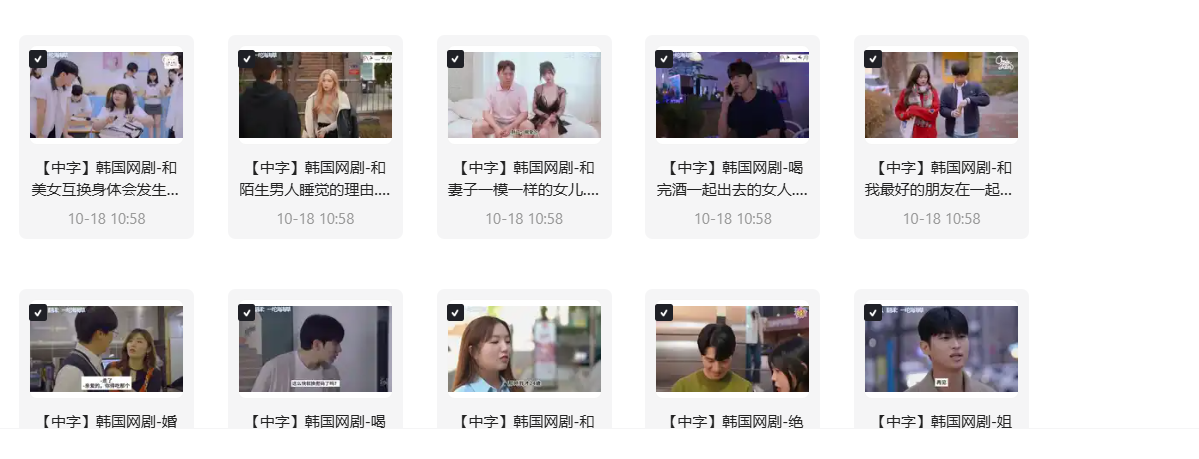The width and height of the screenshot is (1199, 459).
Task: Uncheck second-row file starting with 韩国网剧-和
Action: coord(456,313)
